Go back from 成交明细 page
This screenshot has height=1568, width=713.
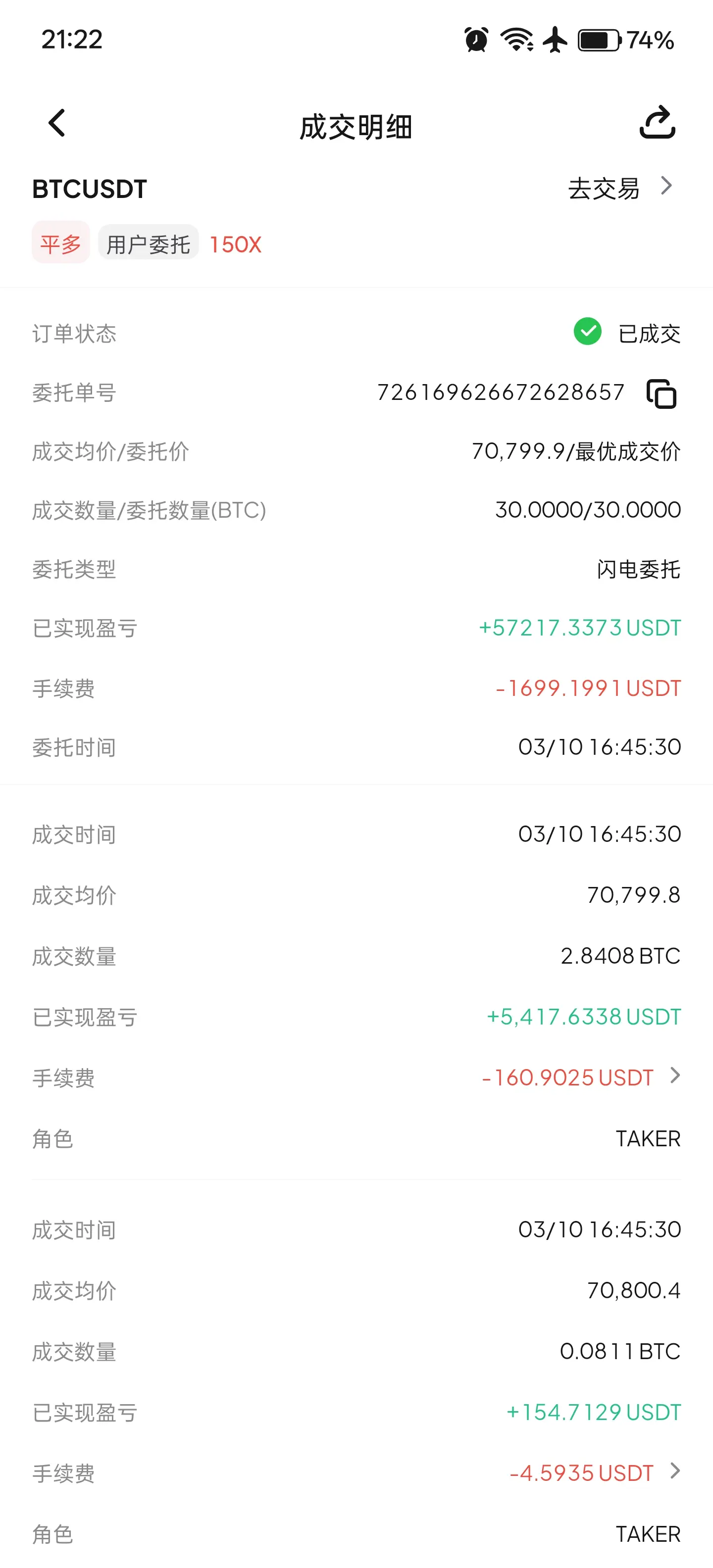56,124
